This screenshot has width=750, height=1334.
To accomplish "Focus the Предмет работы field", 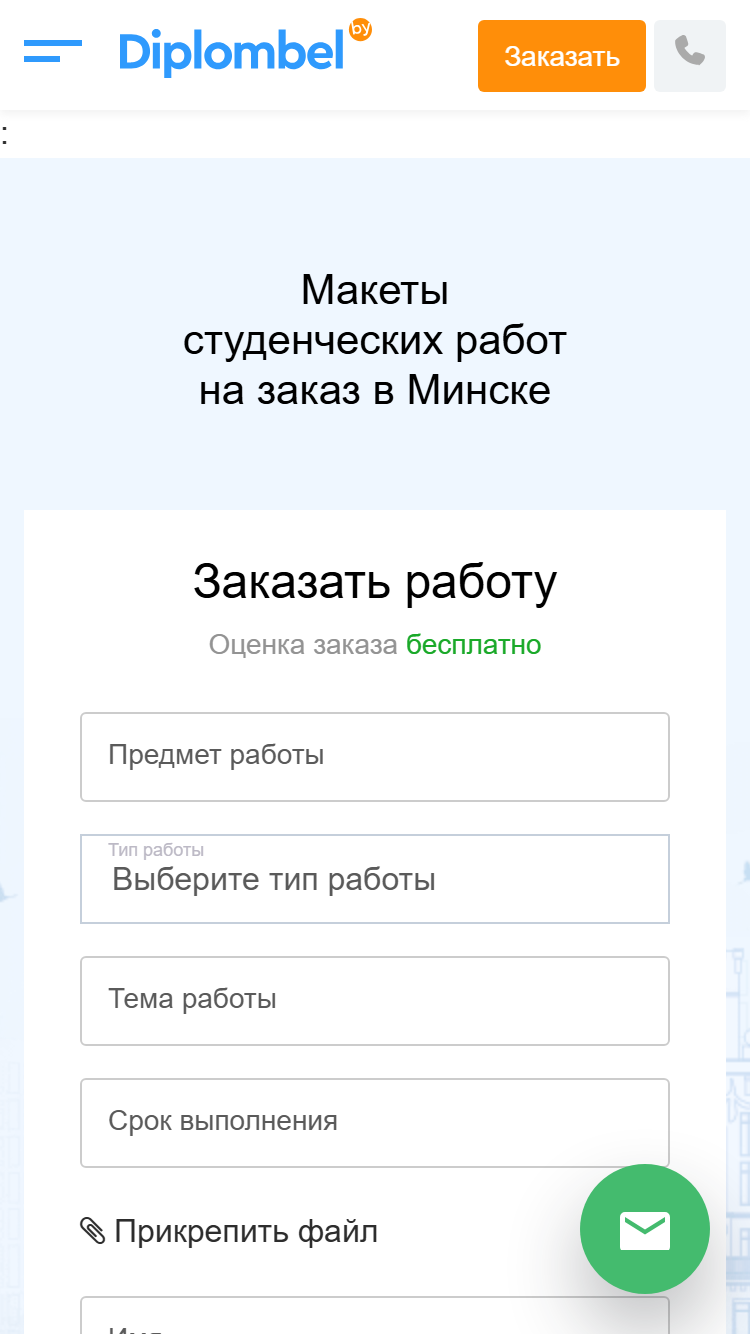I will point(375,757).
